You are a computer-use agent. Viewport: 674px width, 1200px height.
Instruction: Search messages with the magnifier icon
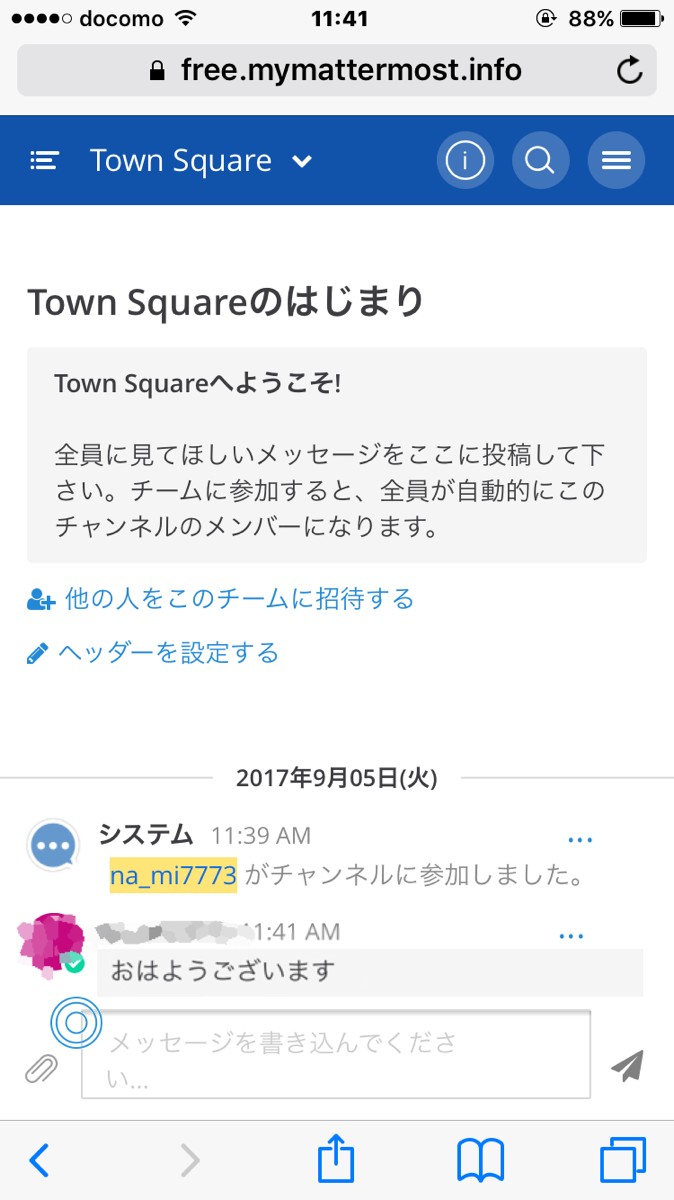pyautogui.click(x=540, y=160)
